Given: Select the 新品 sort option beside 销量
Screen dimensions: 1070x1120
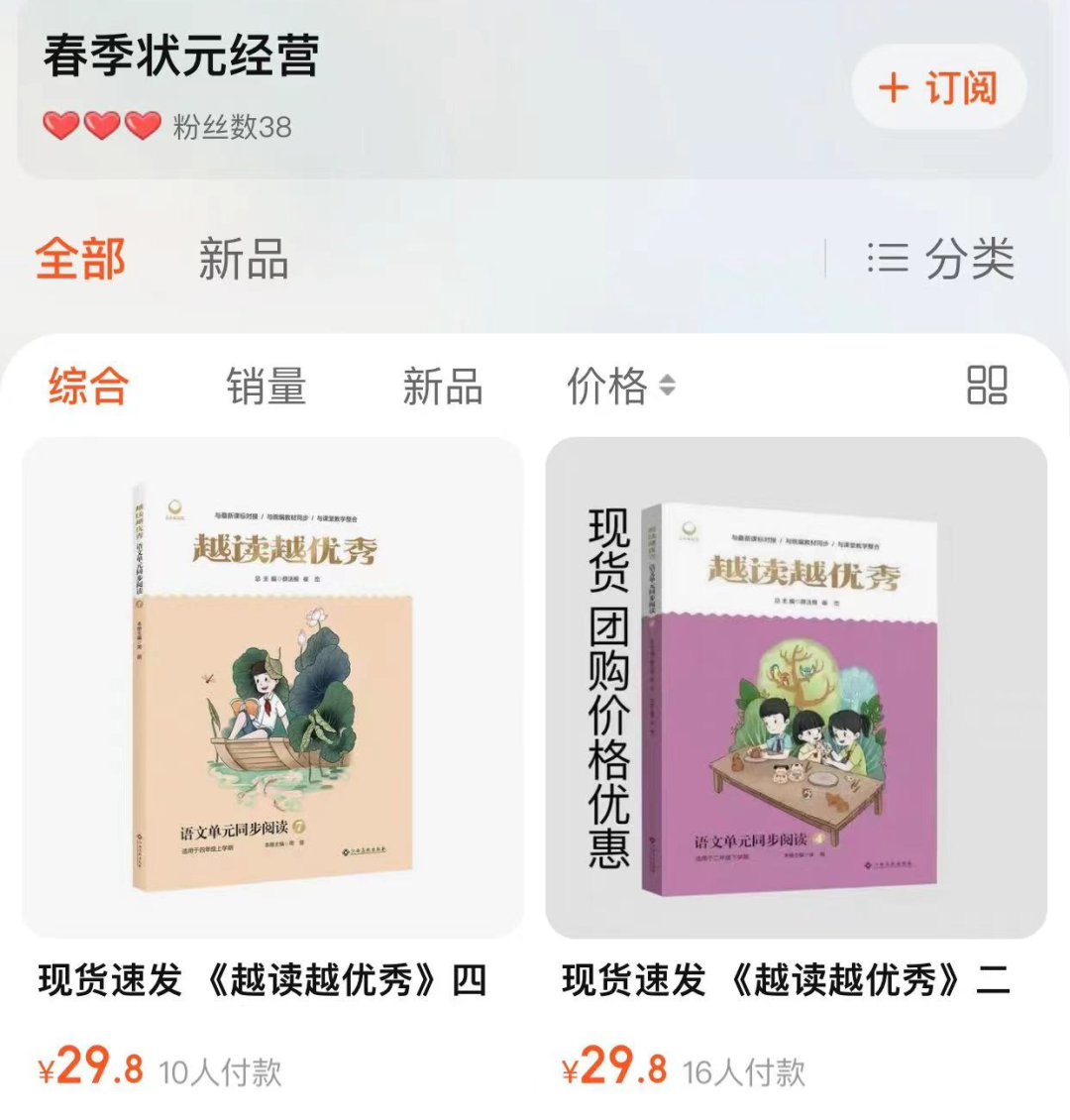Looking at the screenshot, I should coord(442,386).
